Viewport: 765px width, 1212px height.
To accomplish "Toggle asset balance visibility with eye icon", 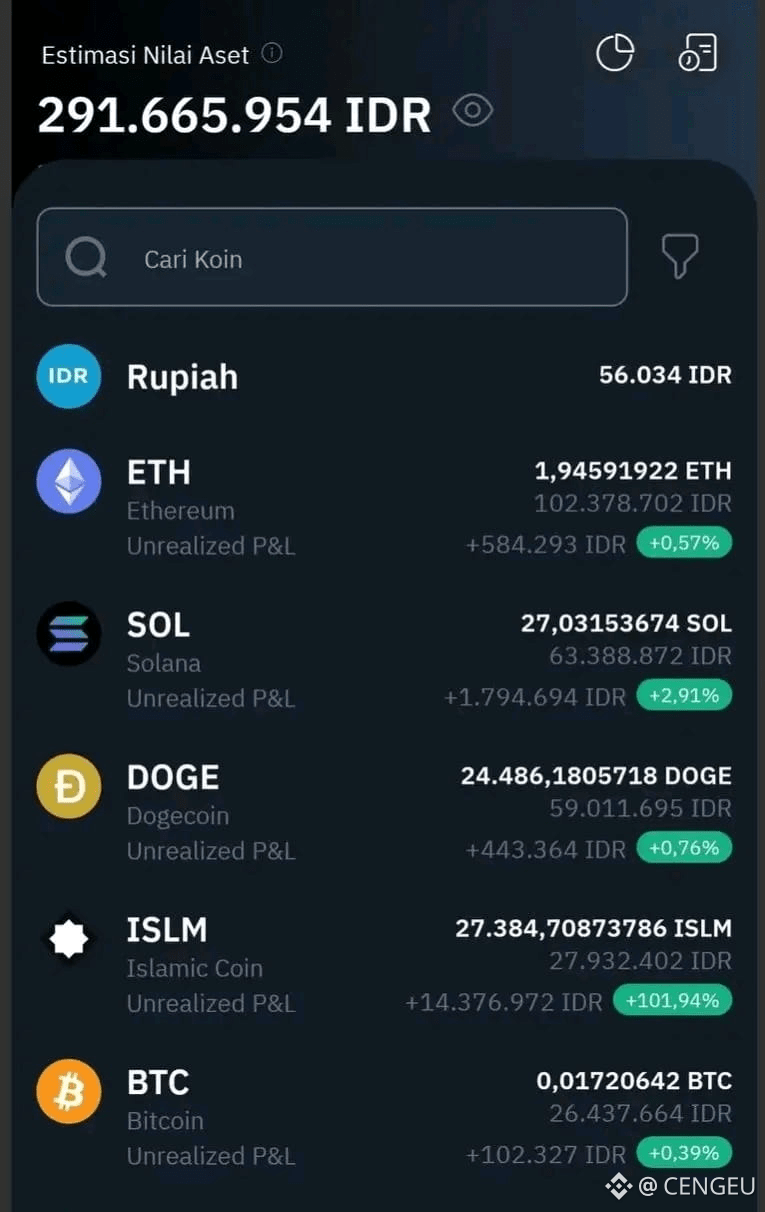I will click(x=472, y=112).
